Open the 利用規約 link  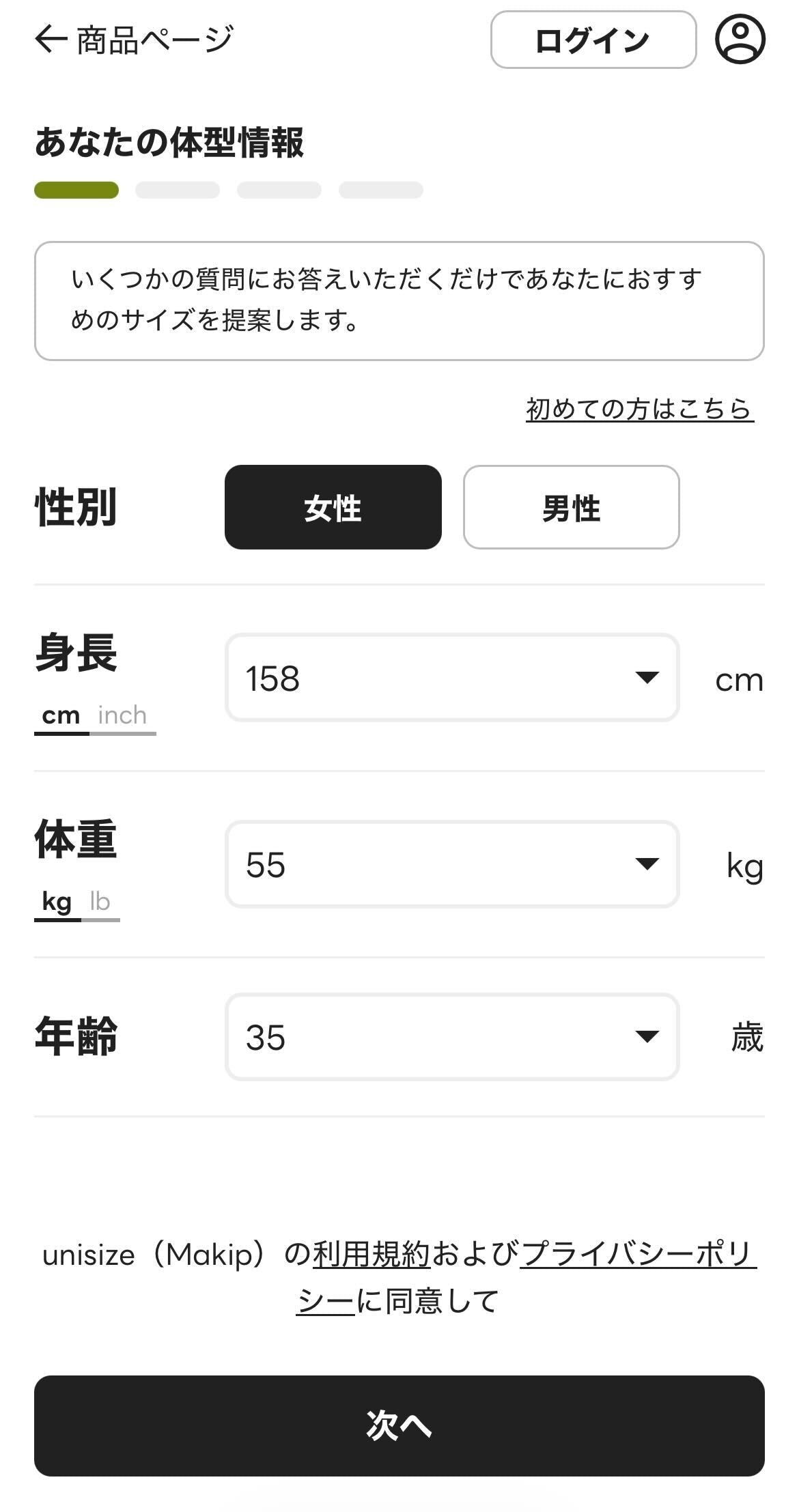click(372, 1255)
